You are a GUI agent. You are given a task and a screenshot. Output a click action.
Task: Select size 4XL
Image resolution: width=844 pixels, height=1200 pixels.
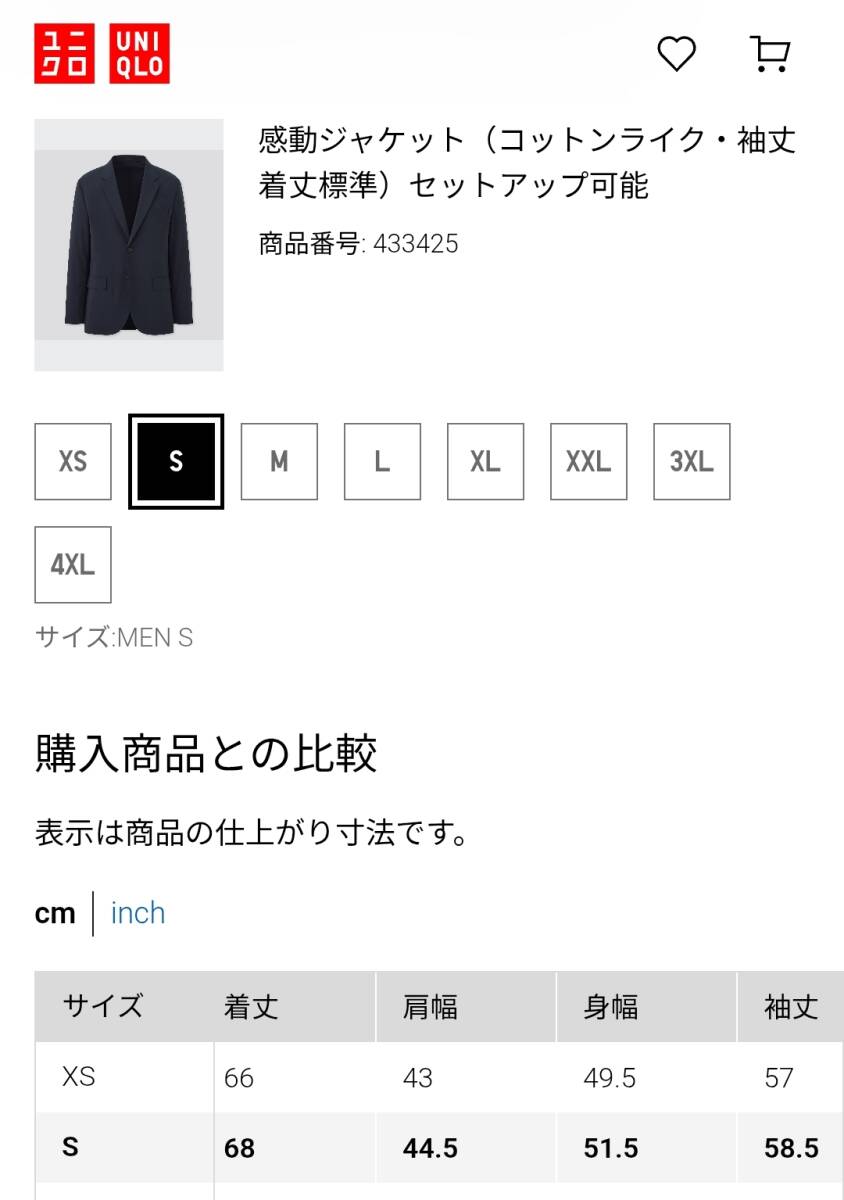(73, 565)
